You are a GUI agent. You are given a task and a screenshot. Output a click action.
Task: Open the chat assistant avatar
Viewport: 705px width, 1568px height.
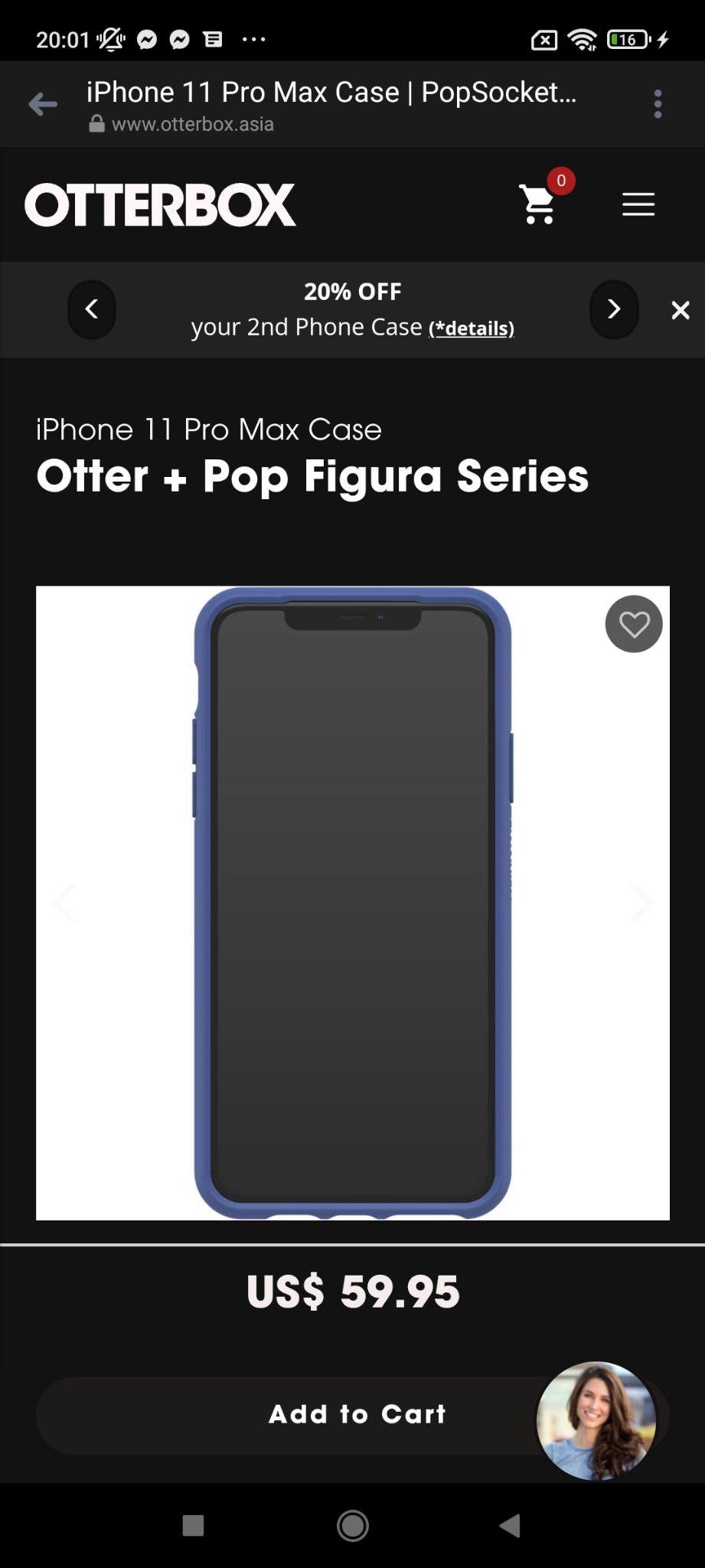point(596,1420)
